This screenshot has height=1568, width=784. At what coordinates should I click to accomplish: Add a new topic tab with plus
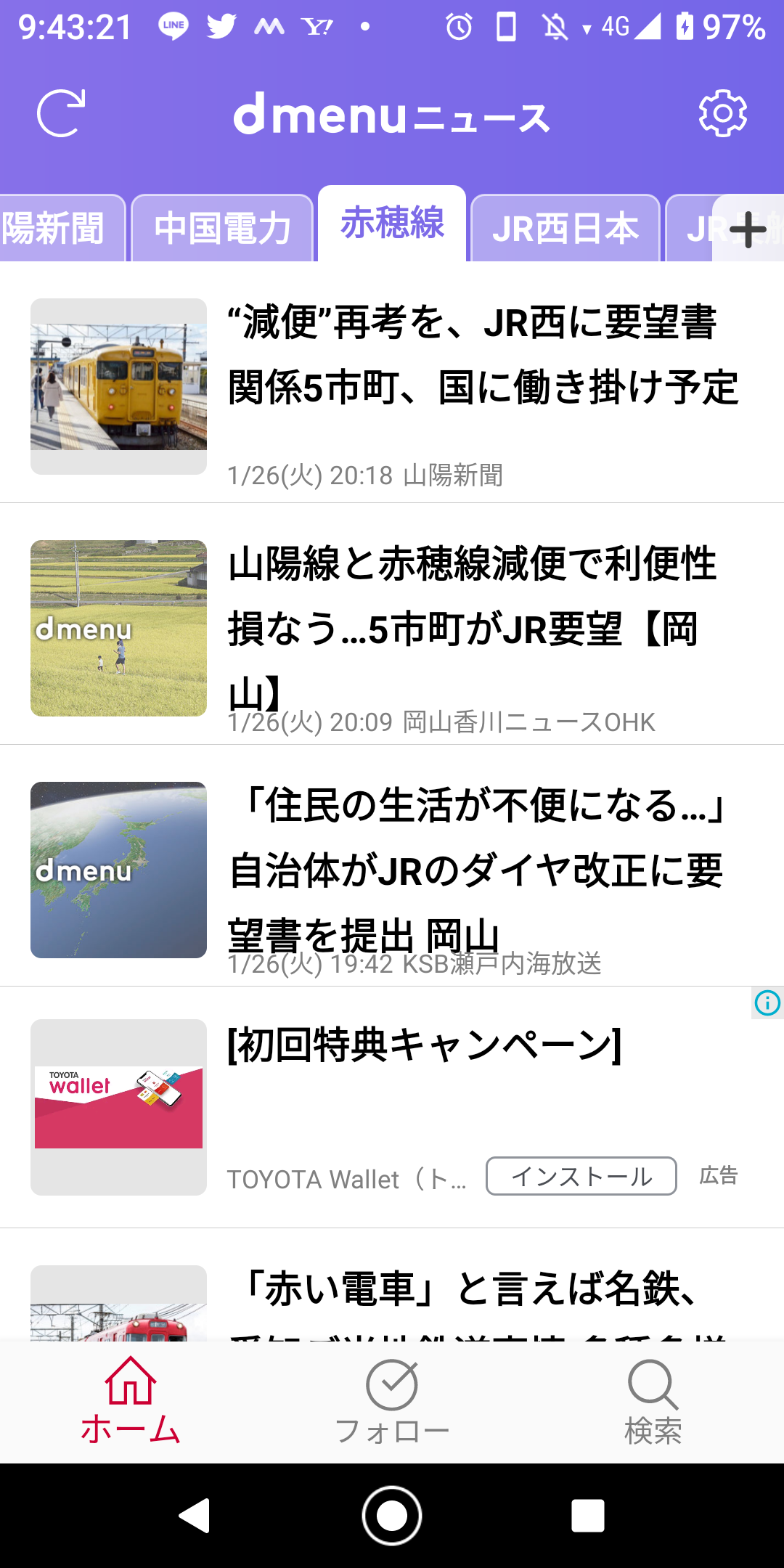click(x=748, y=229)
